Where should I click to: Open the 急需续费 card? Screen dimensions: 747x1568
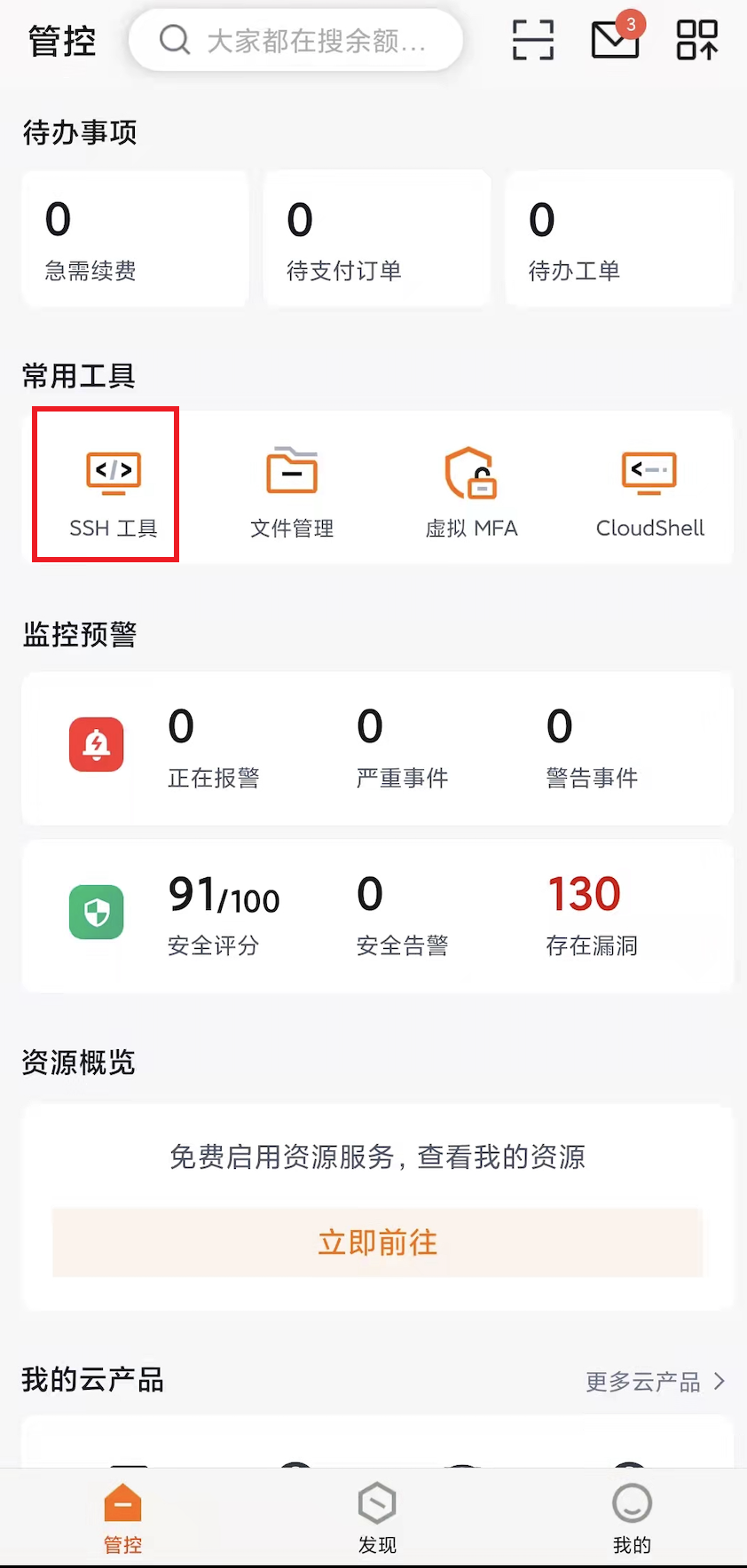point(135,239)
